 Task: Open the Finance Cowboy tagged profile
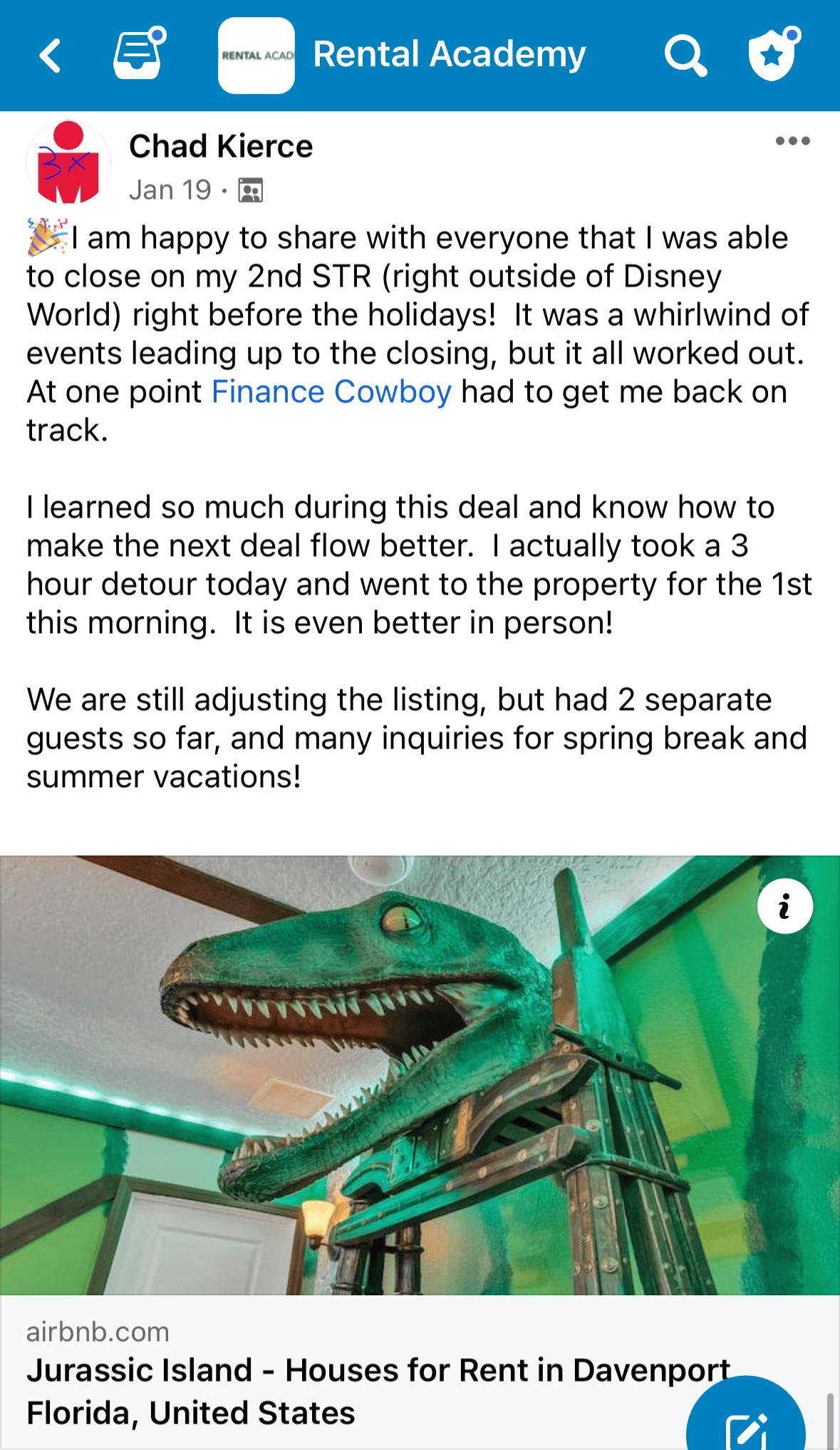(x=331, y=392)
